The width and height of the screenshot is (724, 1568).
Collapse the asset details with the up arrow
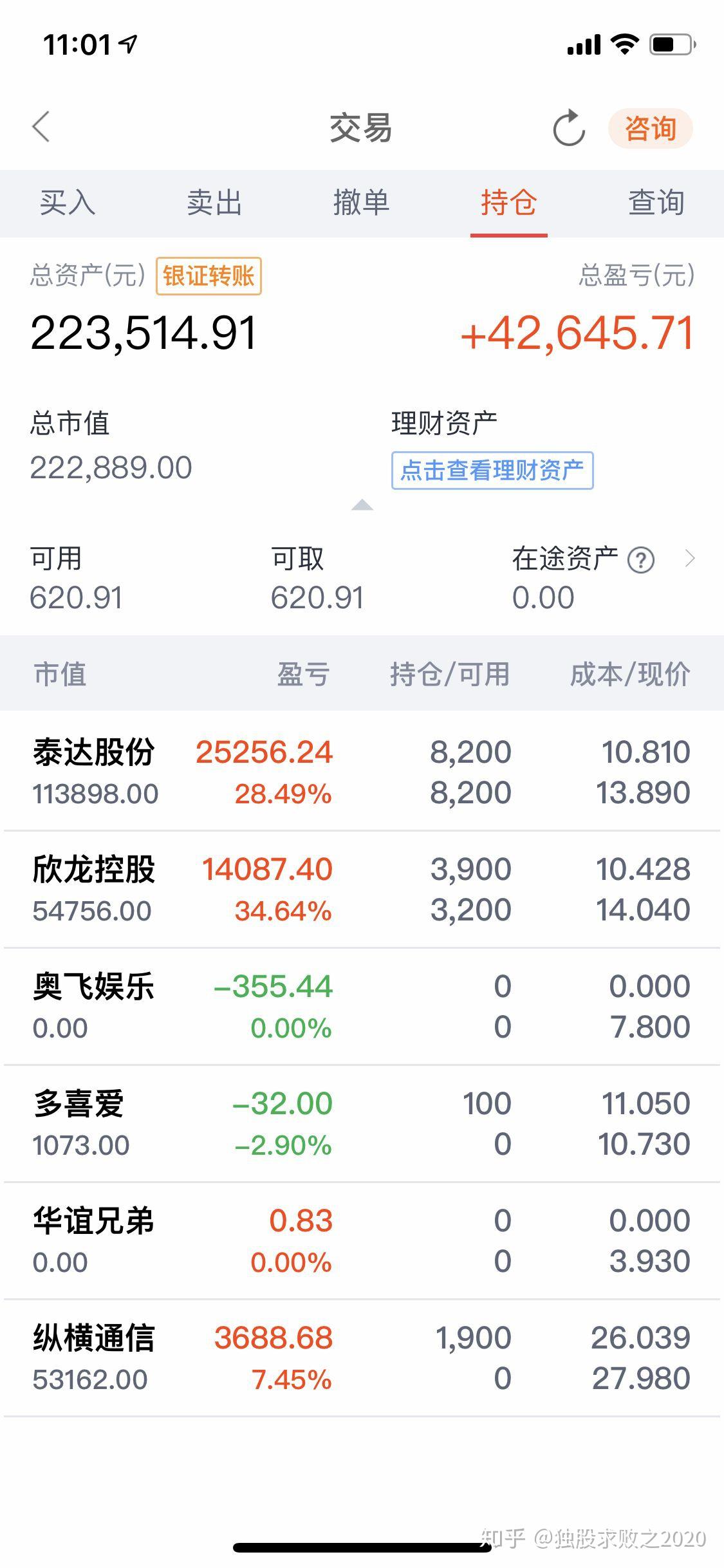[x=362, y=505]
